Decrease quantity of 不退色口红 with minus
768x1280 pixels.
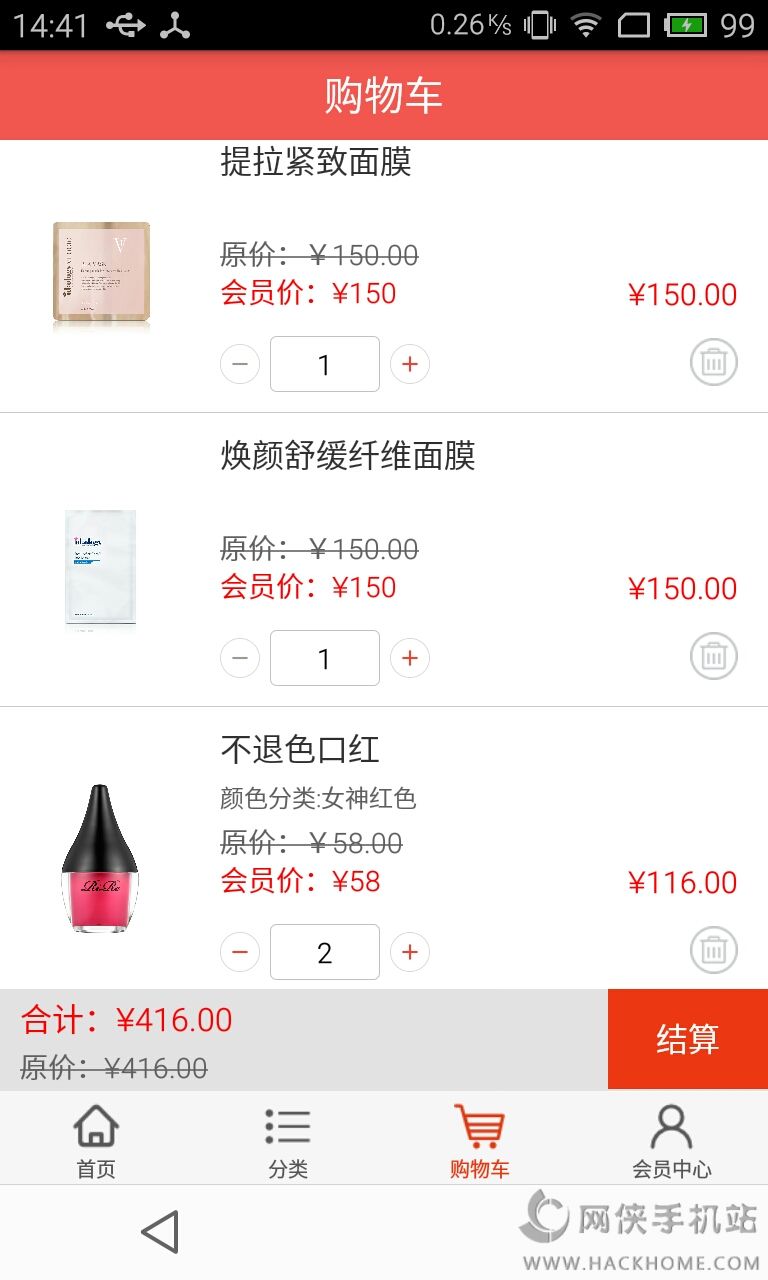pos(240,952)
